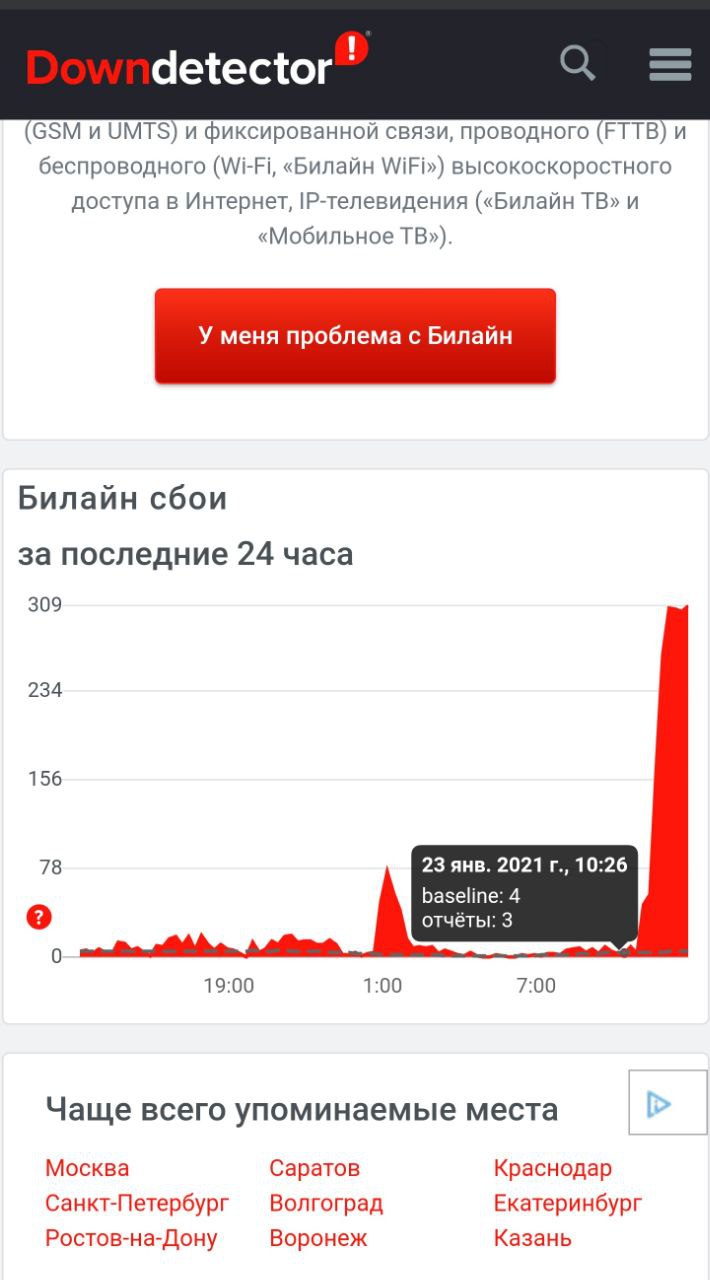This screenshot has width=710, height=1280.
Task: Open the Краснодар outage link
Action: pyautogui.click(x=552, y=1168)
